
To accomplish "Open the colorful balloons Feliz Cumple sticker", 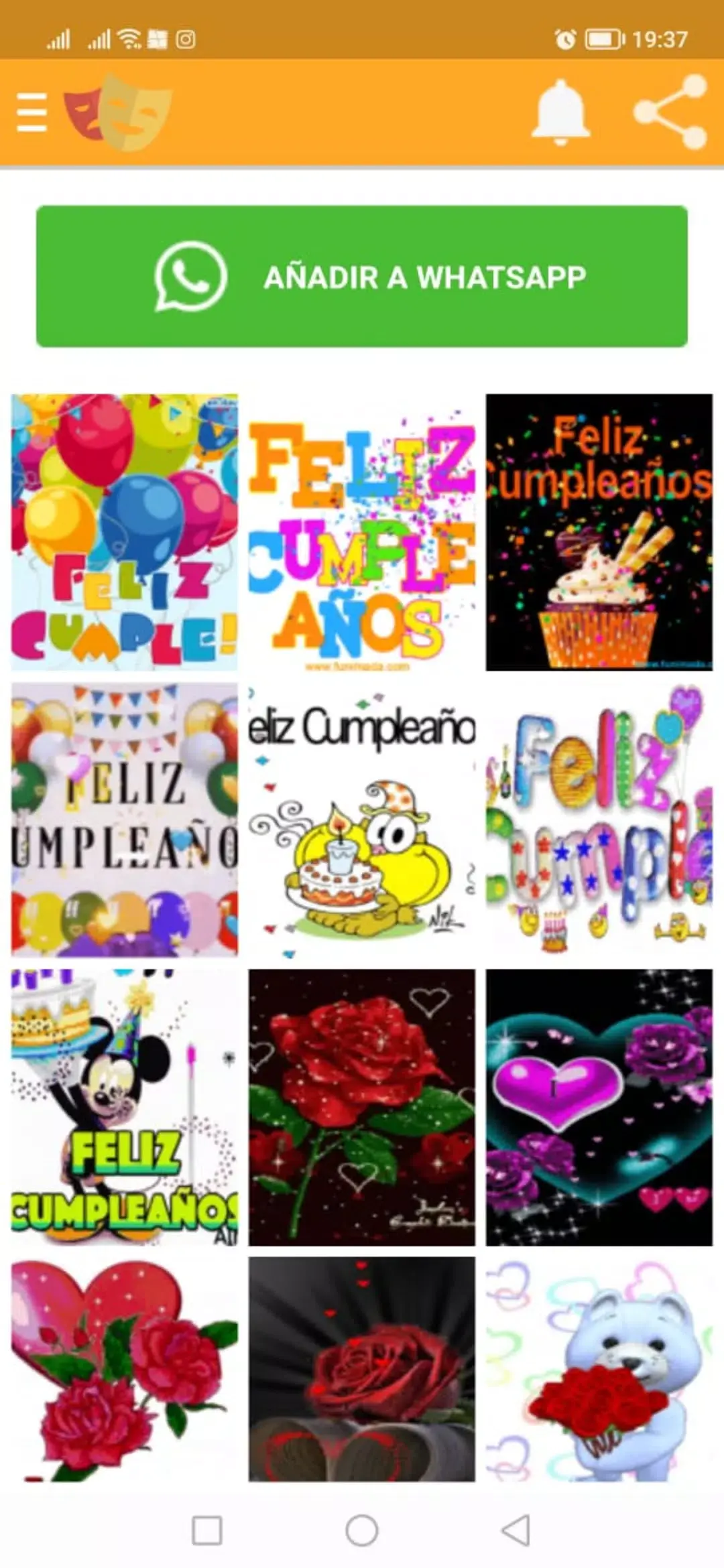I will click(125, 532).
